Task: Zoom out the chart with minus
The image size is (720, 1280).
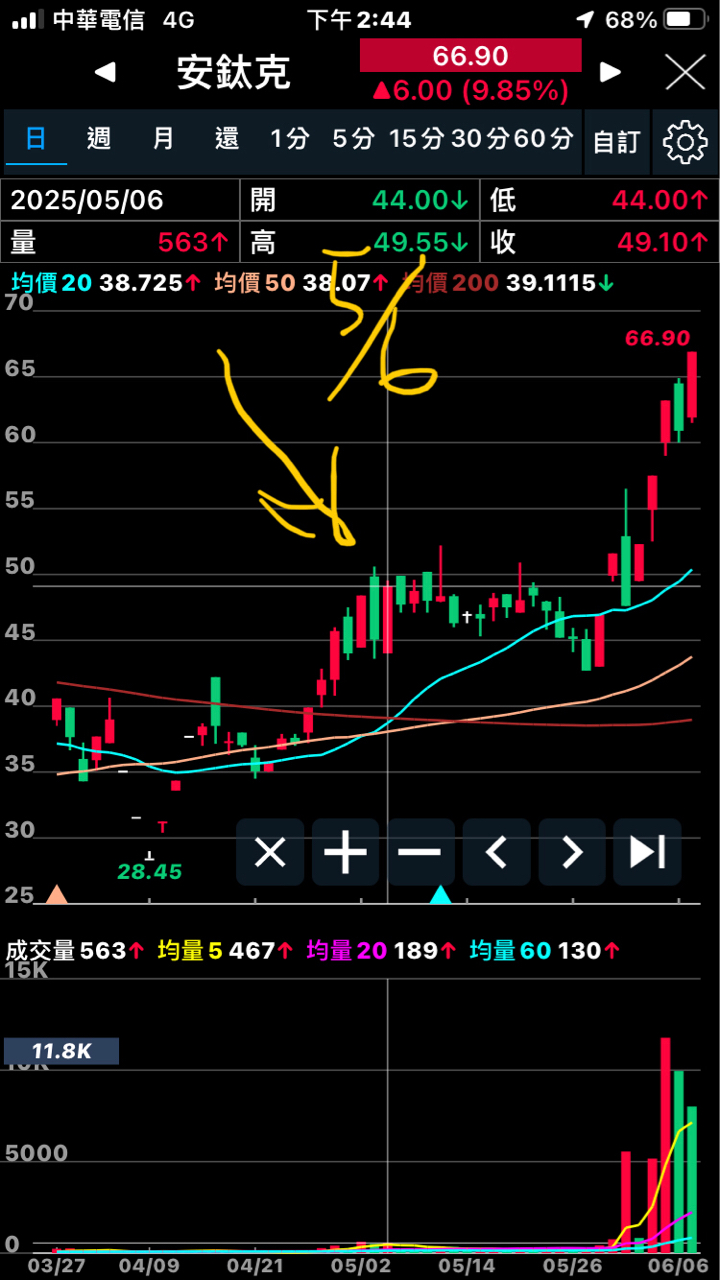Action: coord(420,852)
